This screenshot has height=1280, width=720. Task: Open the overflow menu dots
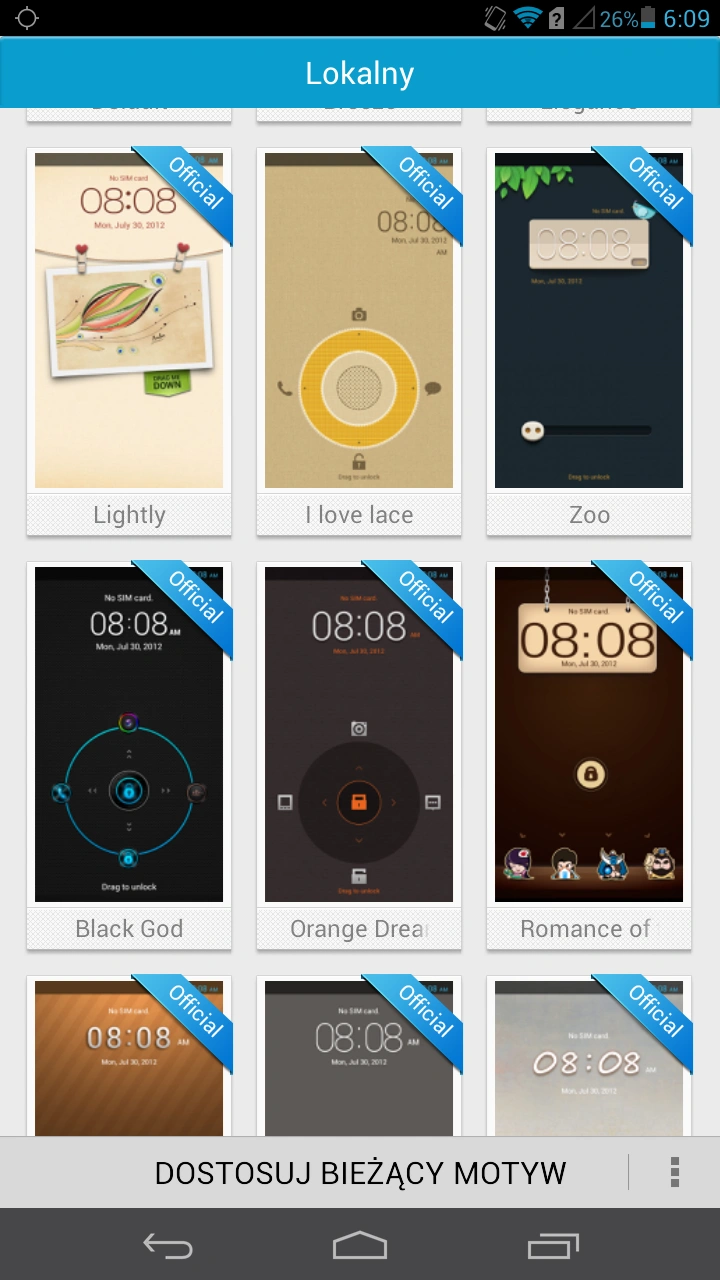675,1172
